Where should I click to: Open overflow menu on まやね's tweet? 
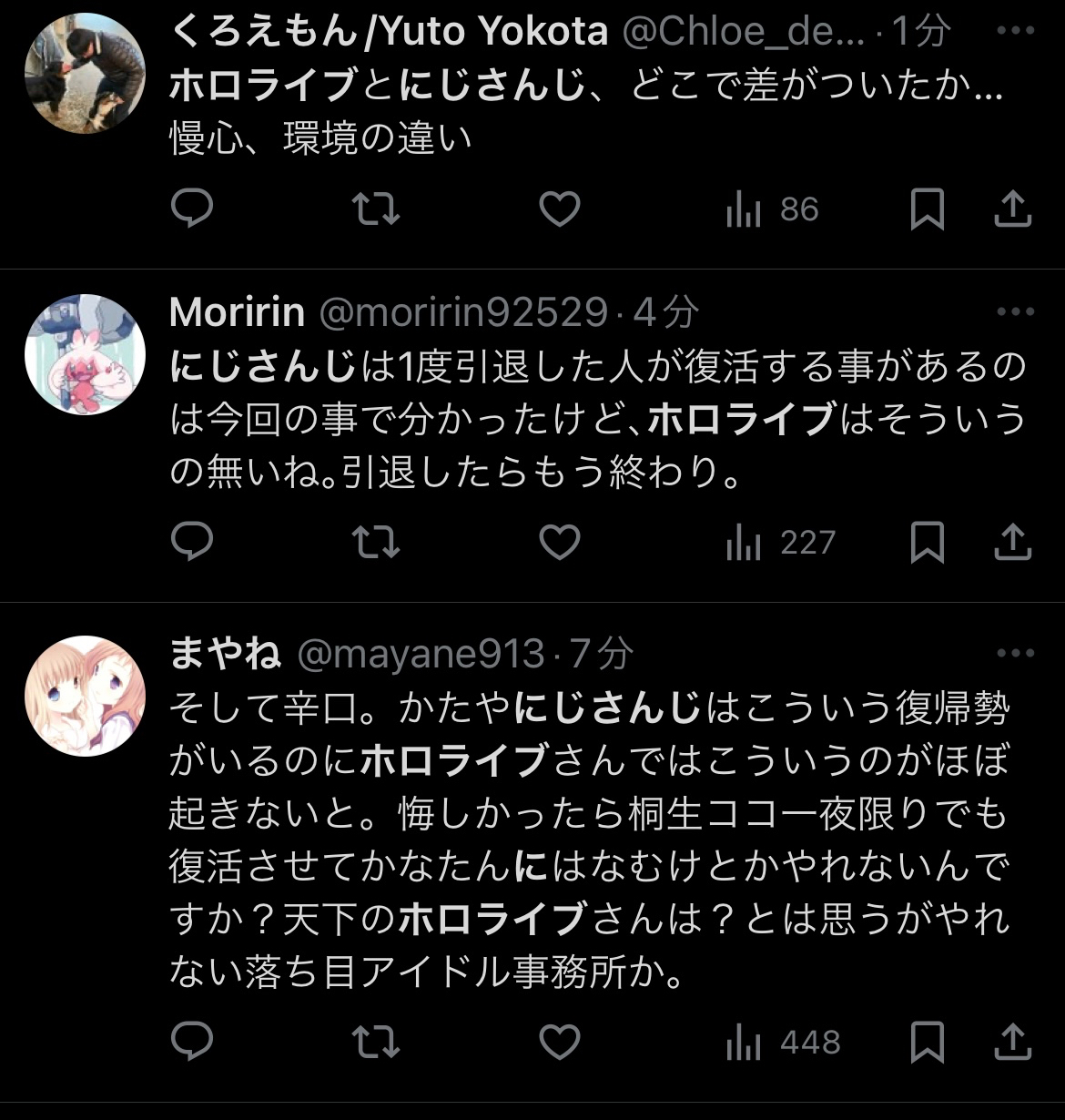coord(1016,653)
